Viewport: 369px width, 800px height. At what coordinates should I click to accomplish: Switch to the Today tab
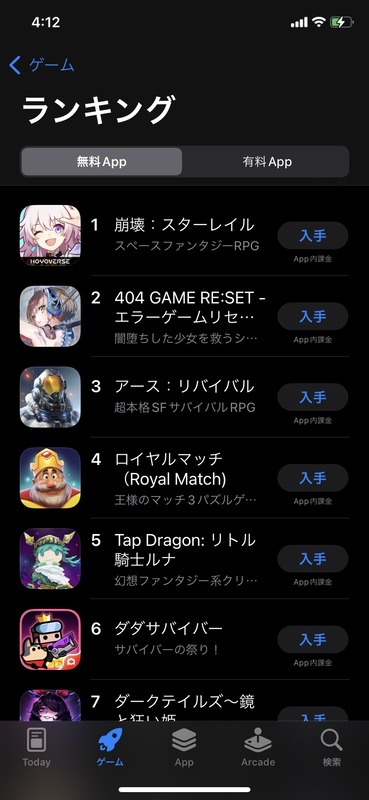[x=36, y=748]
